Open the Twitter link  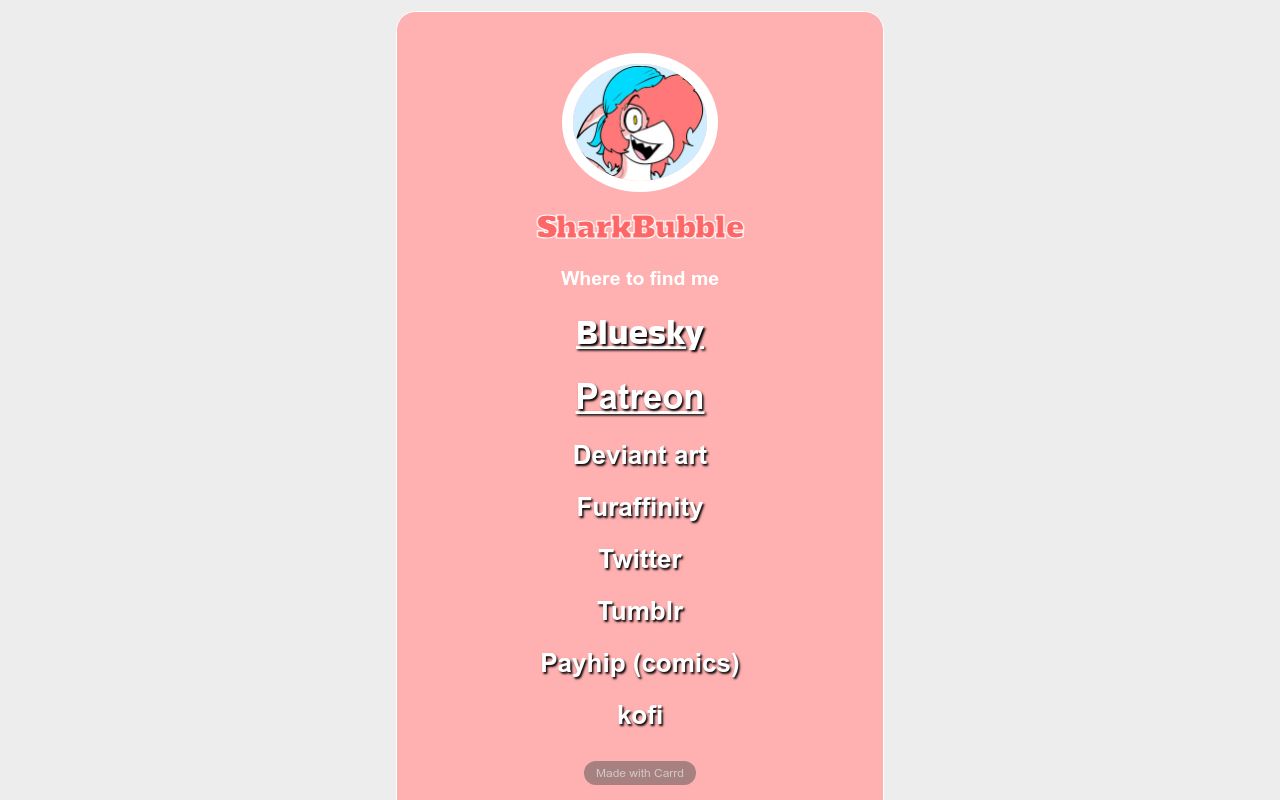[640, 559]
